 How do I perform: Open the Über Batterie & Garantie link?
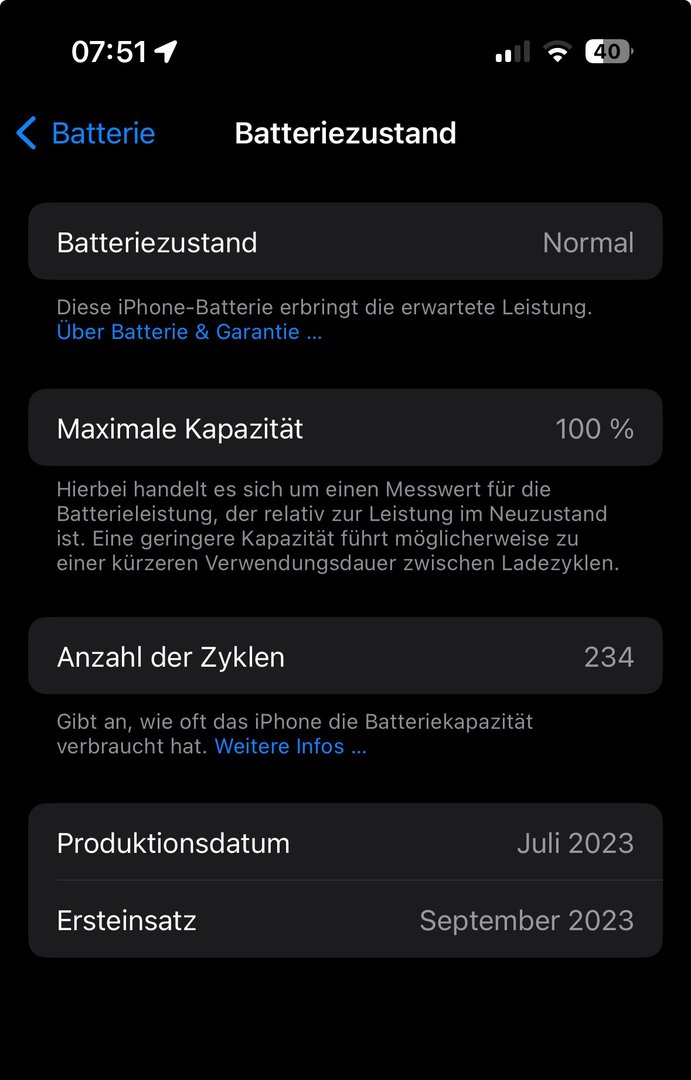189,332
